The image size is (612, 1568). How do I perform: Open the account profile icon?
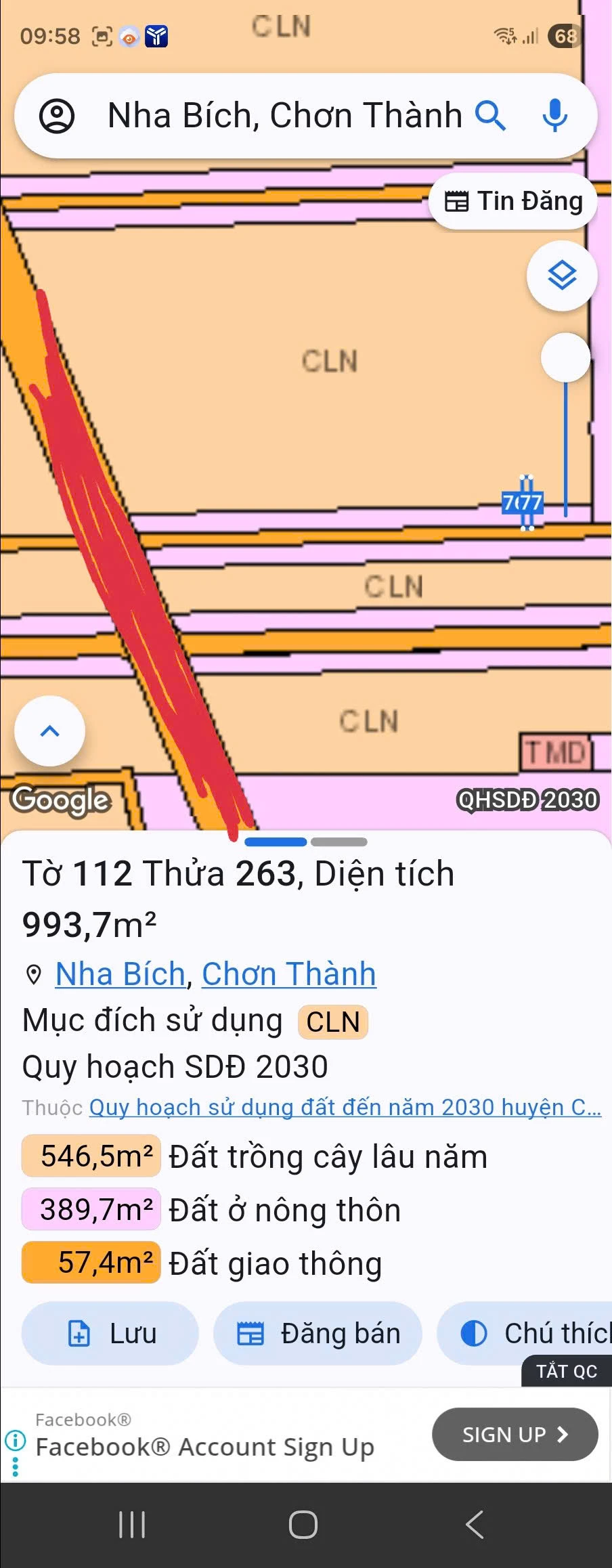57,116
